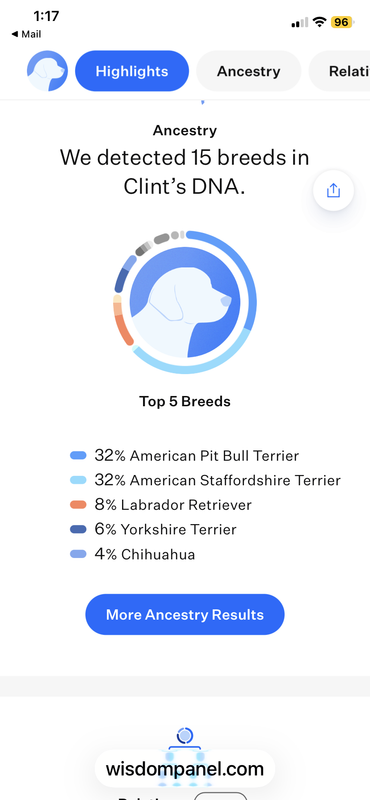Viewport: 370px width, 800px height.
Task: Switch to the Ancestry tab
Action: (x=249, y=71)
